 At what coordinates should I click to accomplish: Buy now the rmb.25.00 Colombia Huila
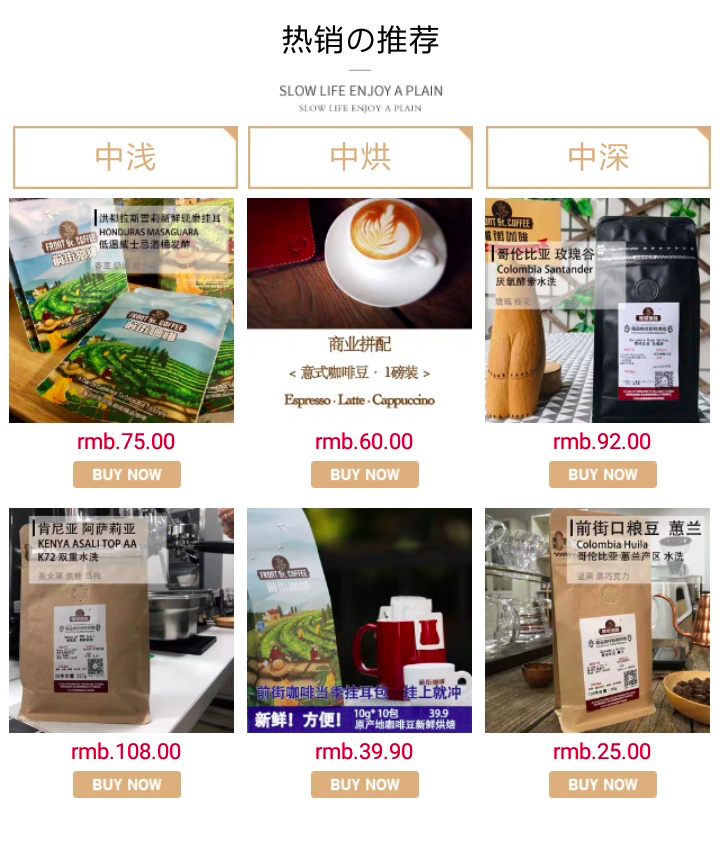[x=602, y=785]
